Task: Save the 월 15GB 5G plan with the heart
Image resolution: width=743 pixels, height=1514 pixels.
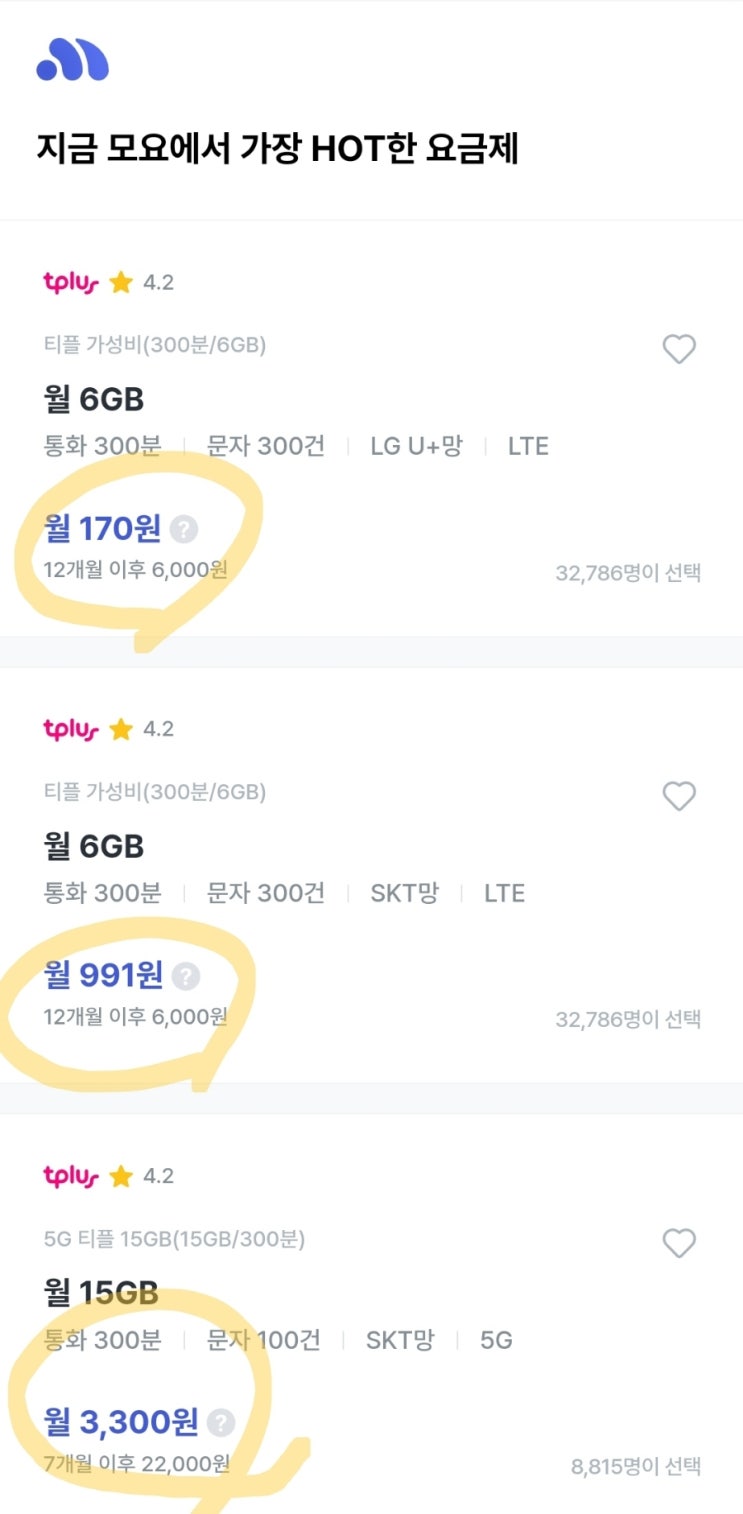Action: (x=679, y=1243)
